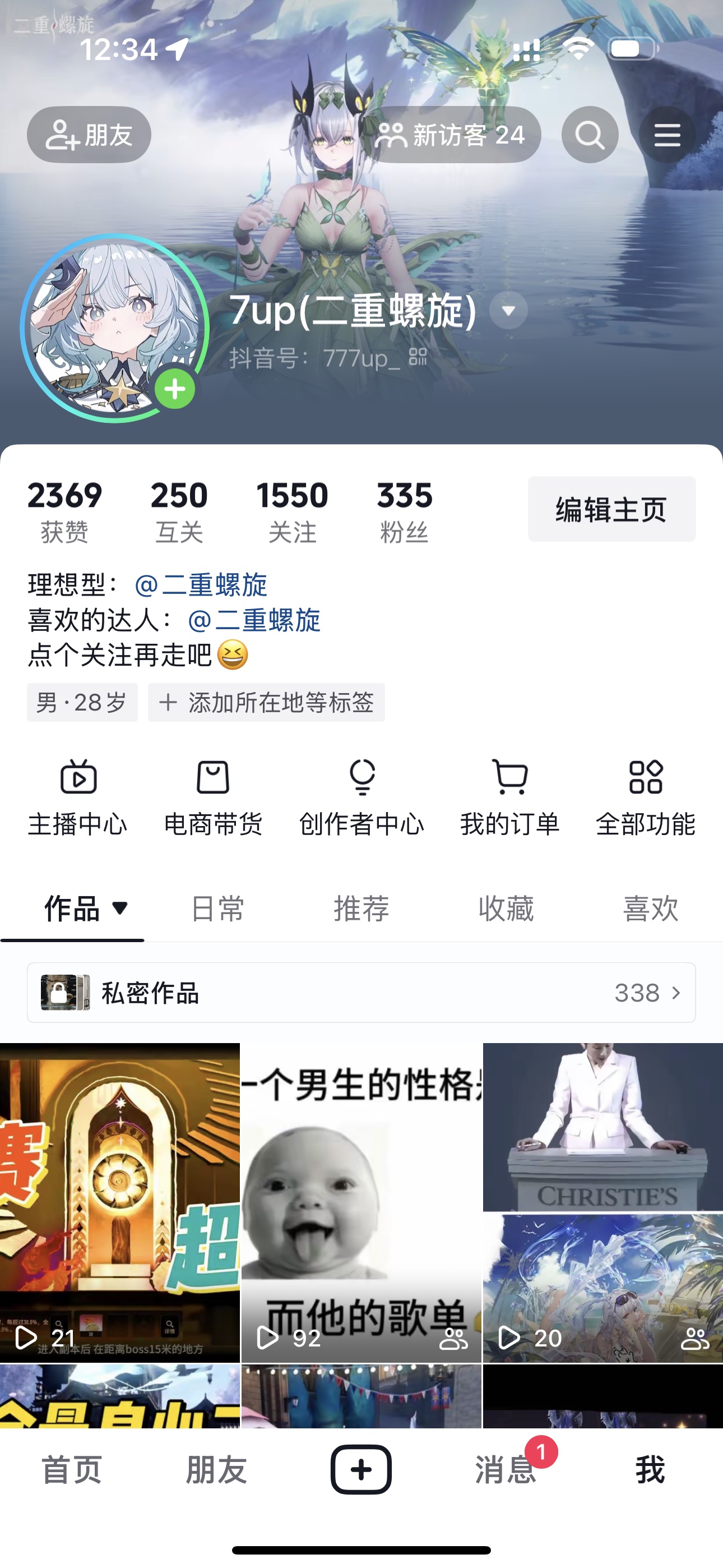This screenshot has width=723, height=1568.
Task: Open 编辑主页 to edit profile
Action: click(611, 509)
